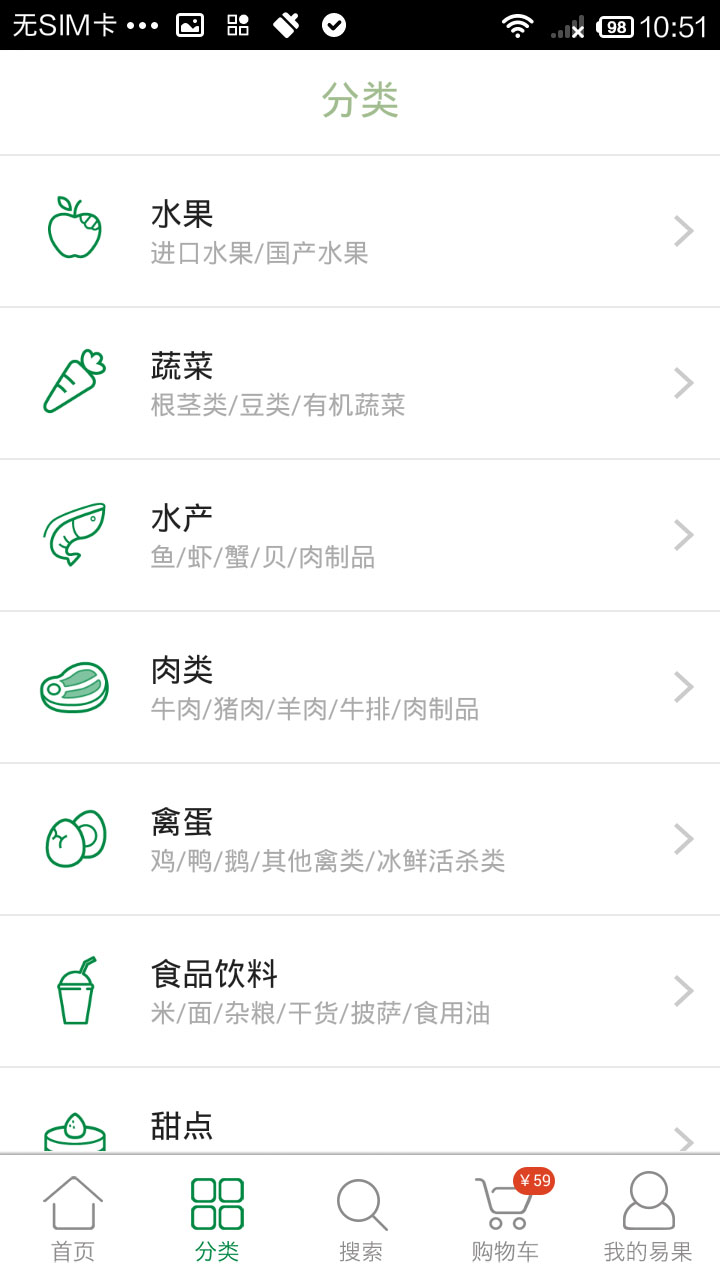Viewport: 720px width, 1280px height.
Task: Switch to the 我的易果 account tab
Action: click(648, 1218)
